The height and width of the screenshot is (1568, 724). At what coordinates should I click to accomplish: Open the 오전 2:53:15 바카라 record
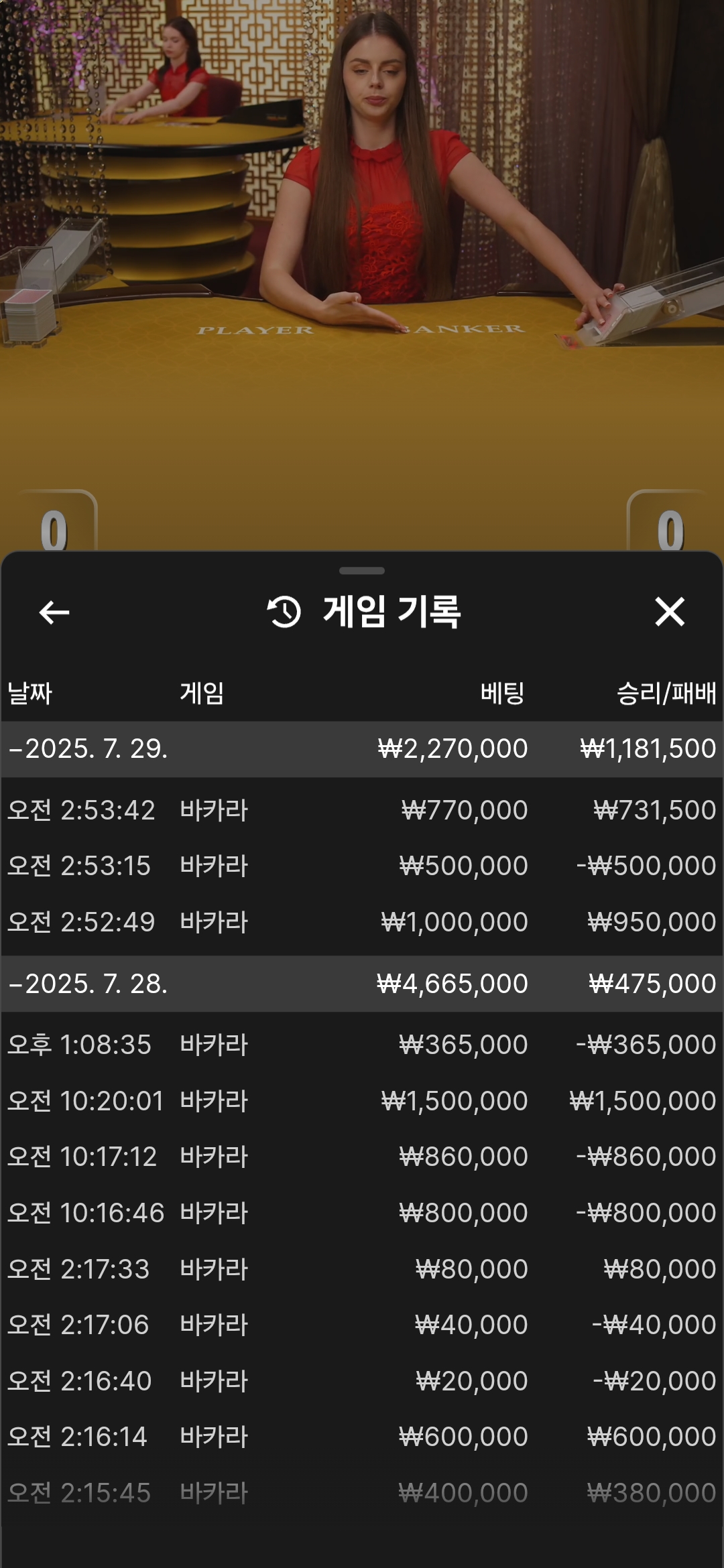click(362, 866)
